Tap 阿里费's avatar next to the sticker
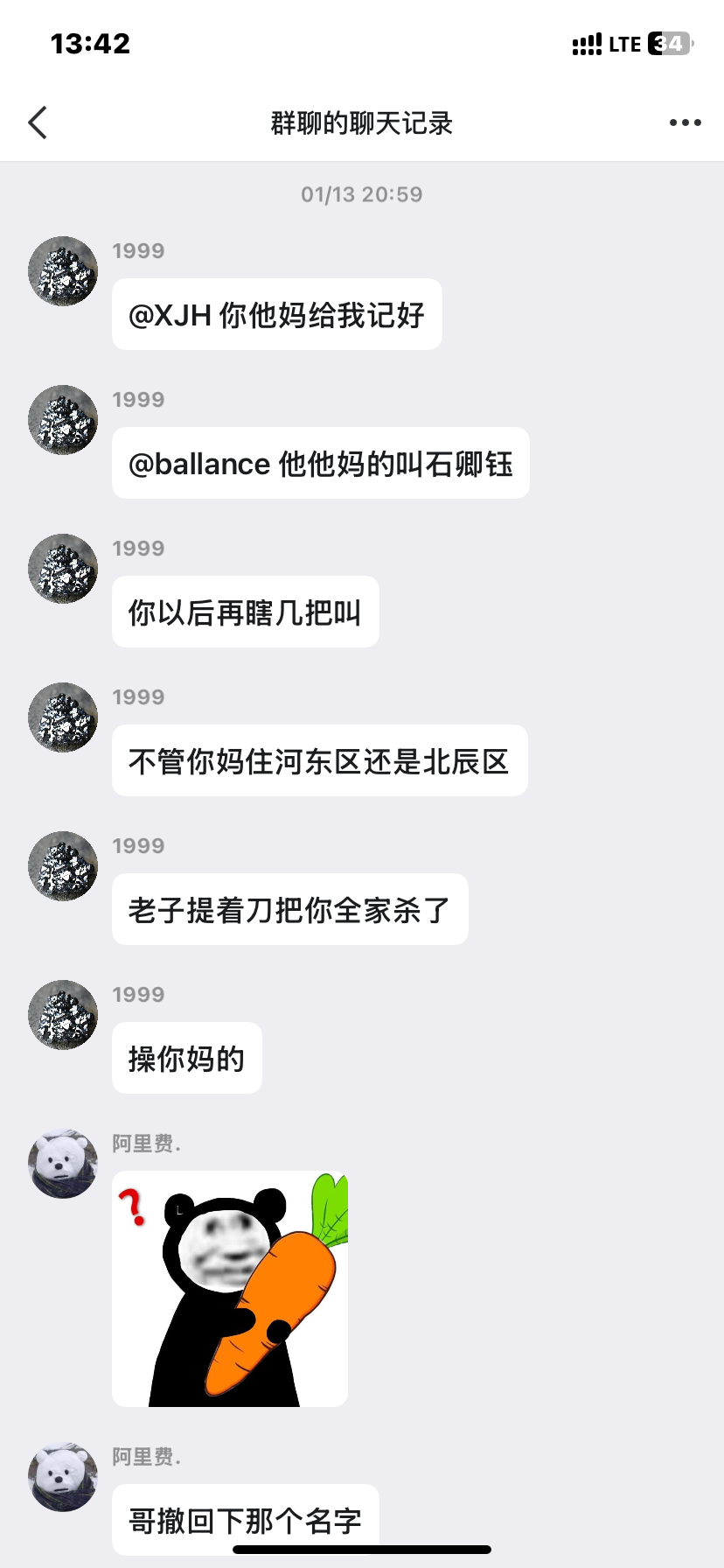724x1568 pixels. tap(63, 1164)
